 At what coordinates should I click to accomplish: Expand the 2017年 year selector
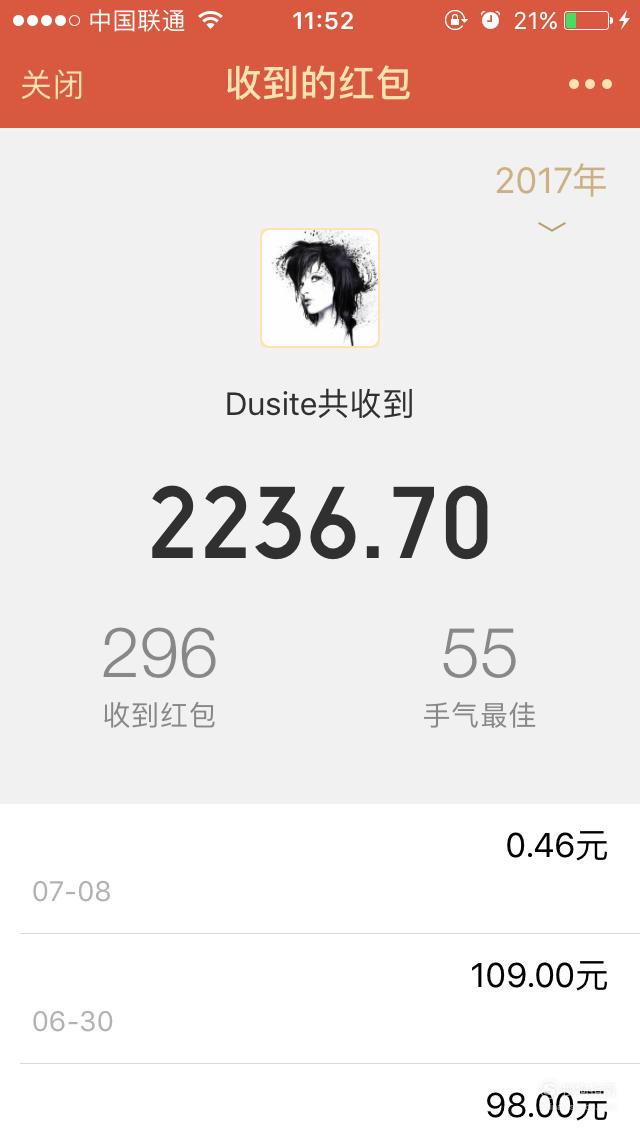[x=551, y=196]
